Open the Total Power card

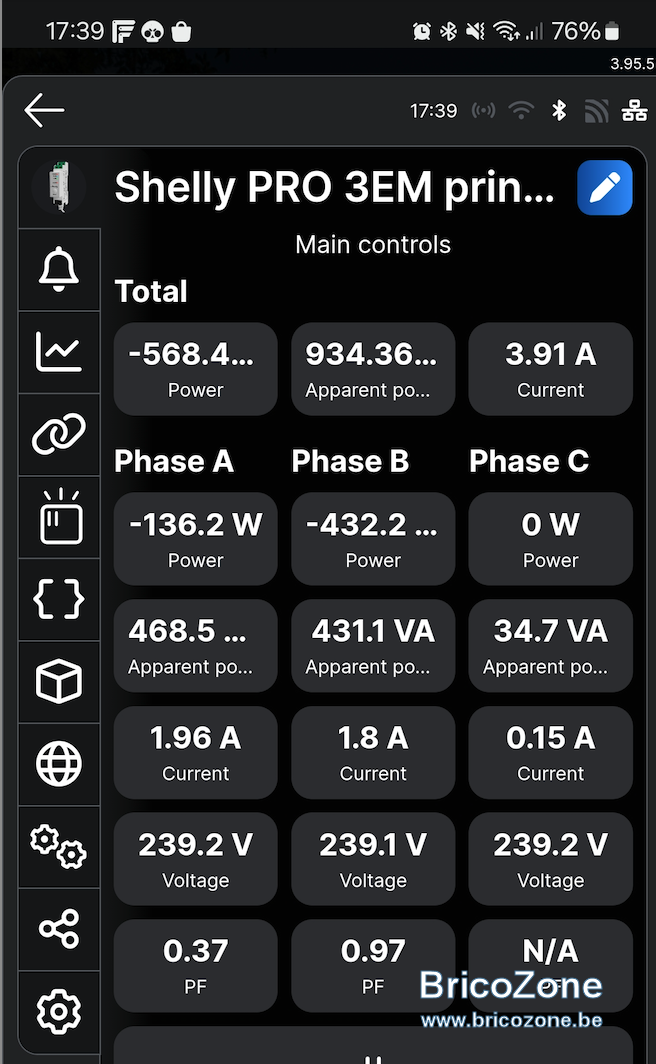point(195,369)
